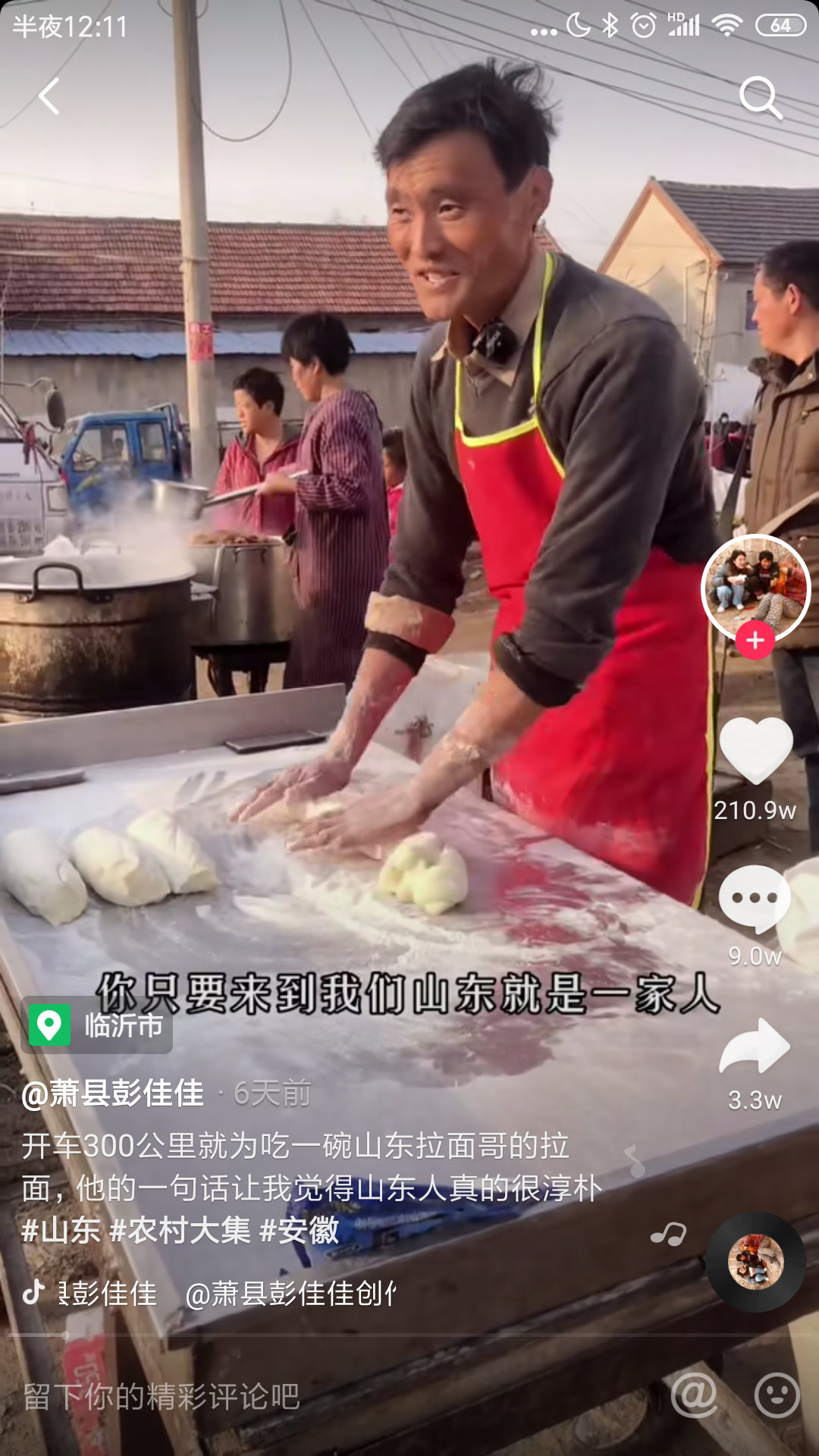Screen dimensions: 819x1456
Task: Like the video with the heart icon
Action: click(x=756, y=751)
